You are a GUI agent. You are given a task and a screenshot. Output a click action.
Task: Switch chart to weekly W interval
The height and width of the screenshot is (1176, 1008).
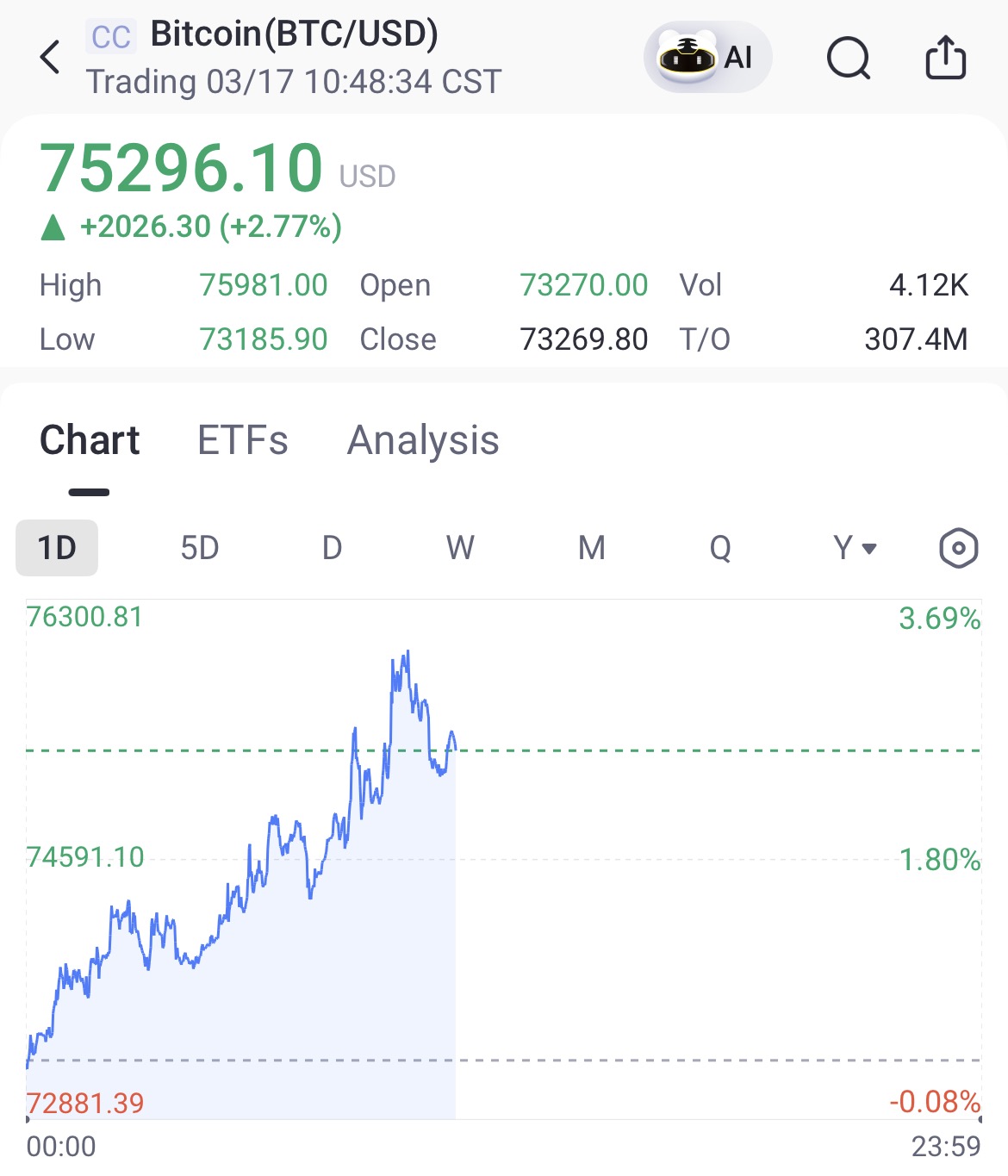pyautogui.click(x=460, y=548)
